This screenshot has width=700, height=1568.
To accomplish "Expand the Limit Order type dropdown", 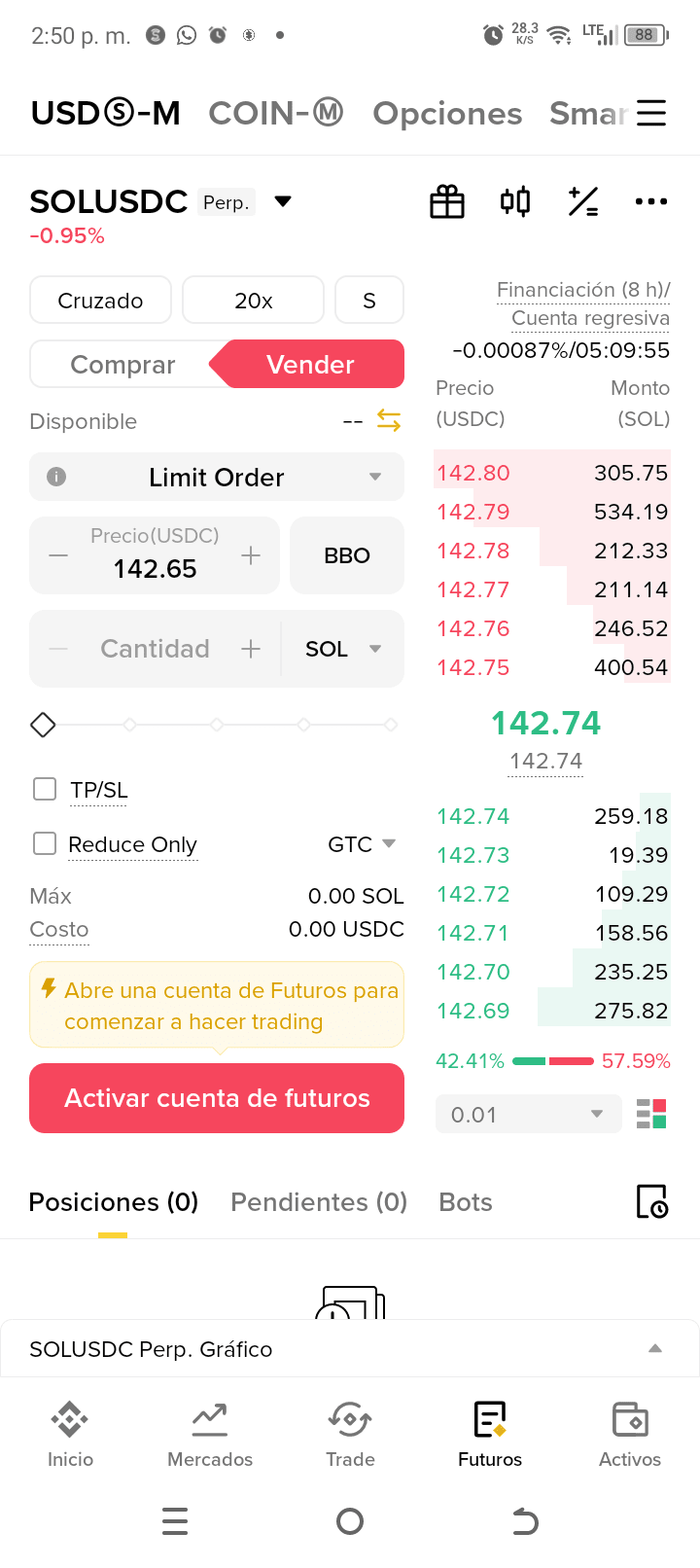I will pyautogui.click(x=217, y=477).
